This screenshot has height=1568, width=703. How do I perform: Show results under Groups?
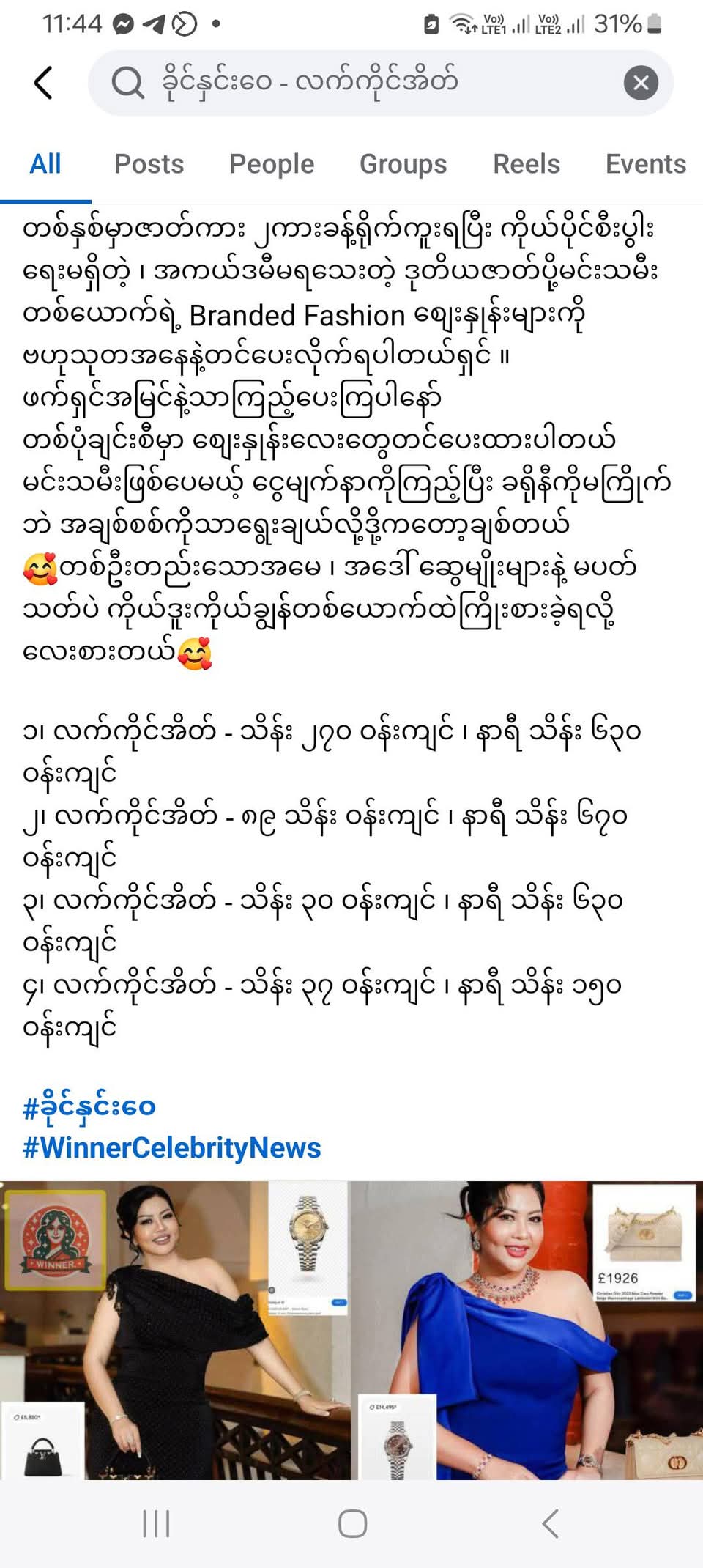[403, 164]
